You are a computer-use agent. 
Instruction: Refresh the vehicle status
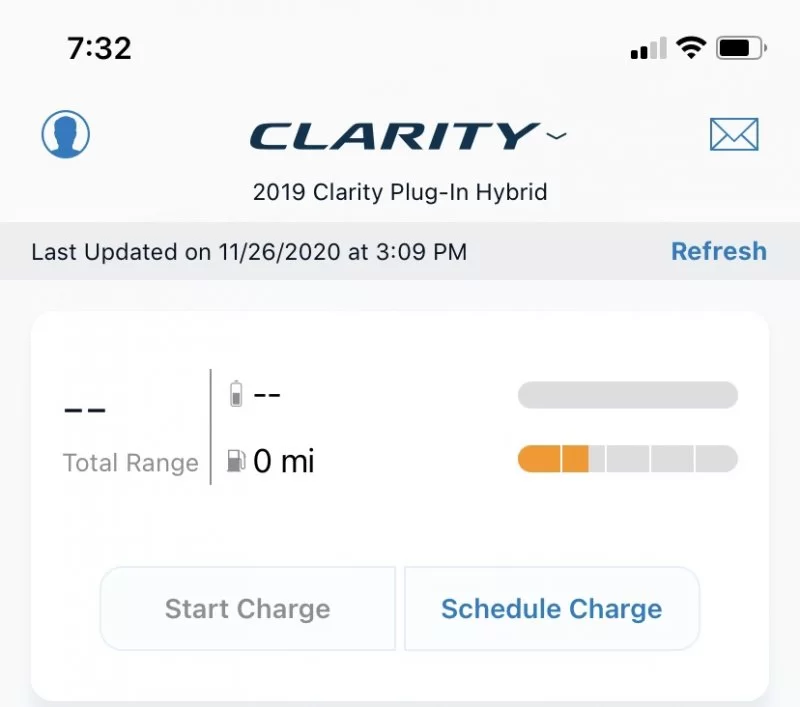(x=718, y=251)
